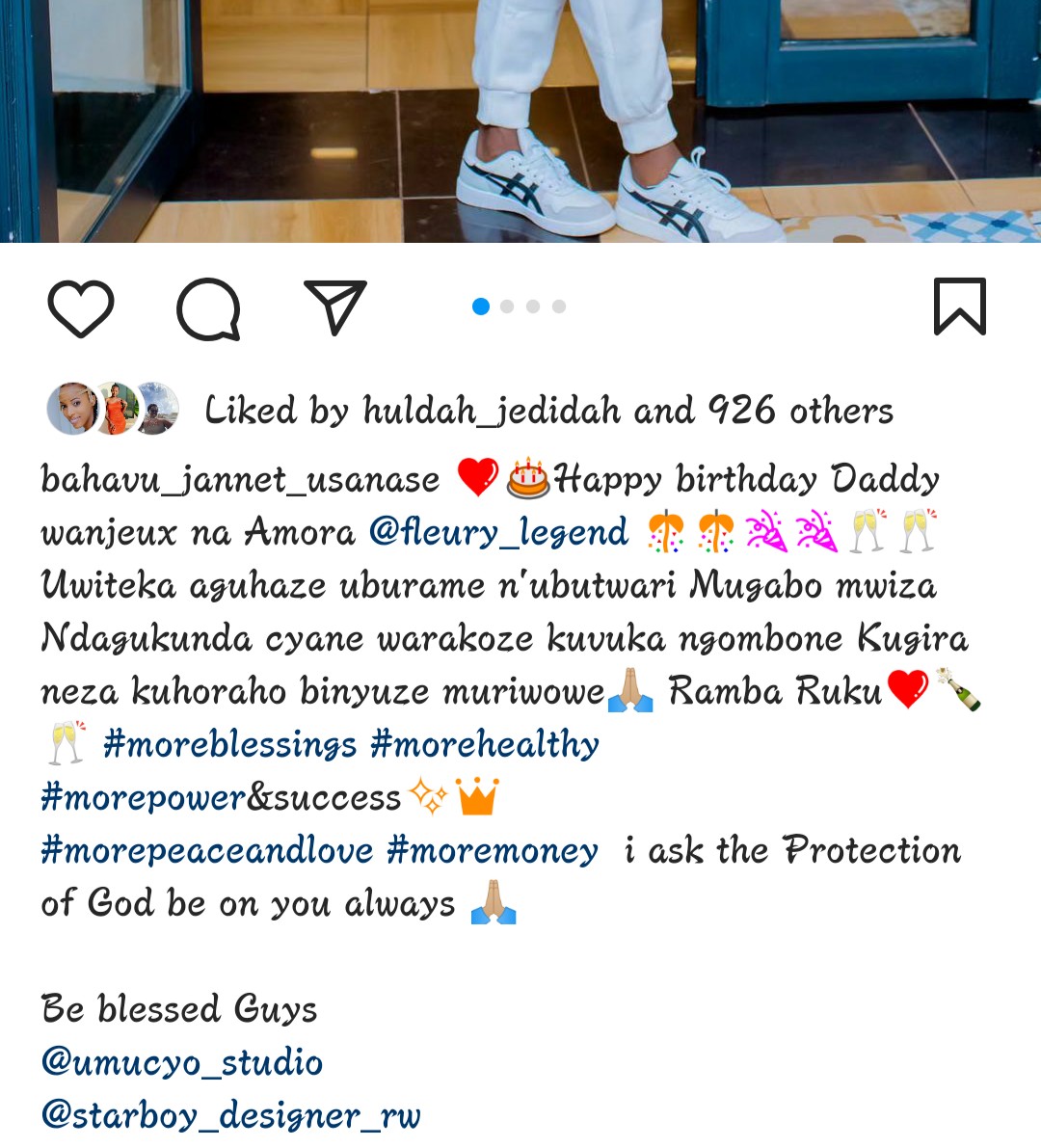The height and width of the screenshot is (1148, 1041).
Task: Open the #morehealthy hashtag
Action: click(485, 744)
